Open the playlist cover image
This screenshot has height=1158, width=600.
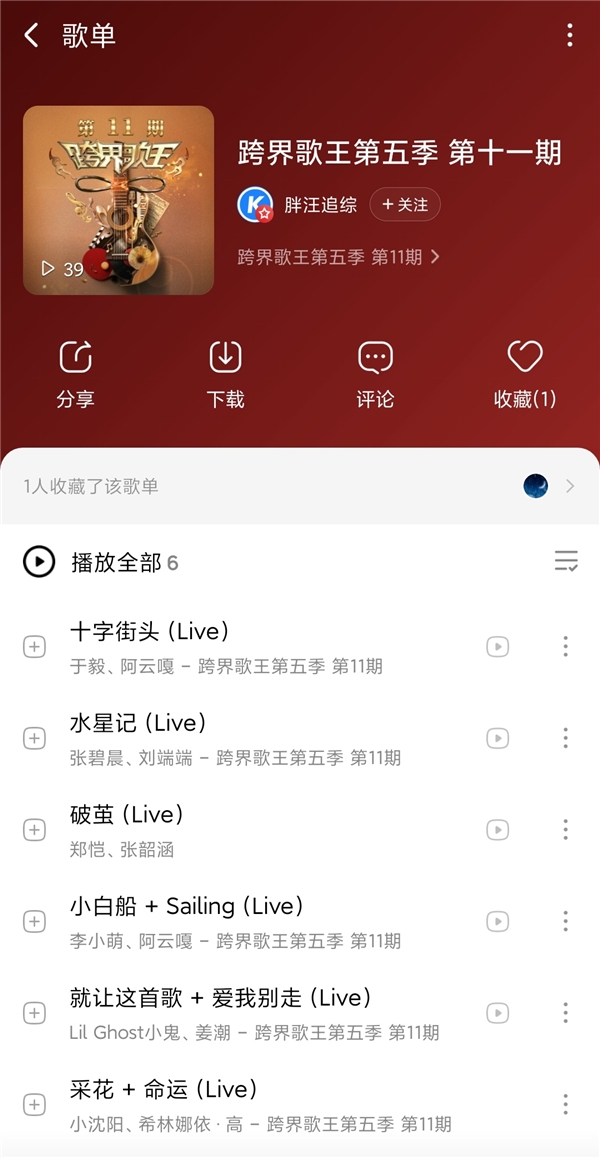click(118, 200)
